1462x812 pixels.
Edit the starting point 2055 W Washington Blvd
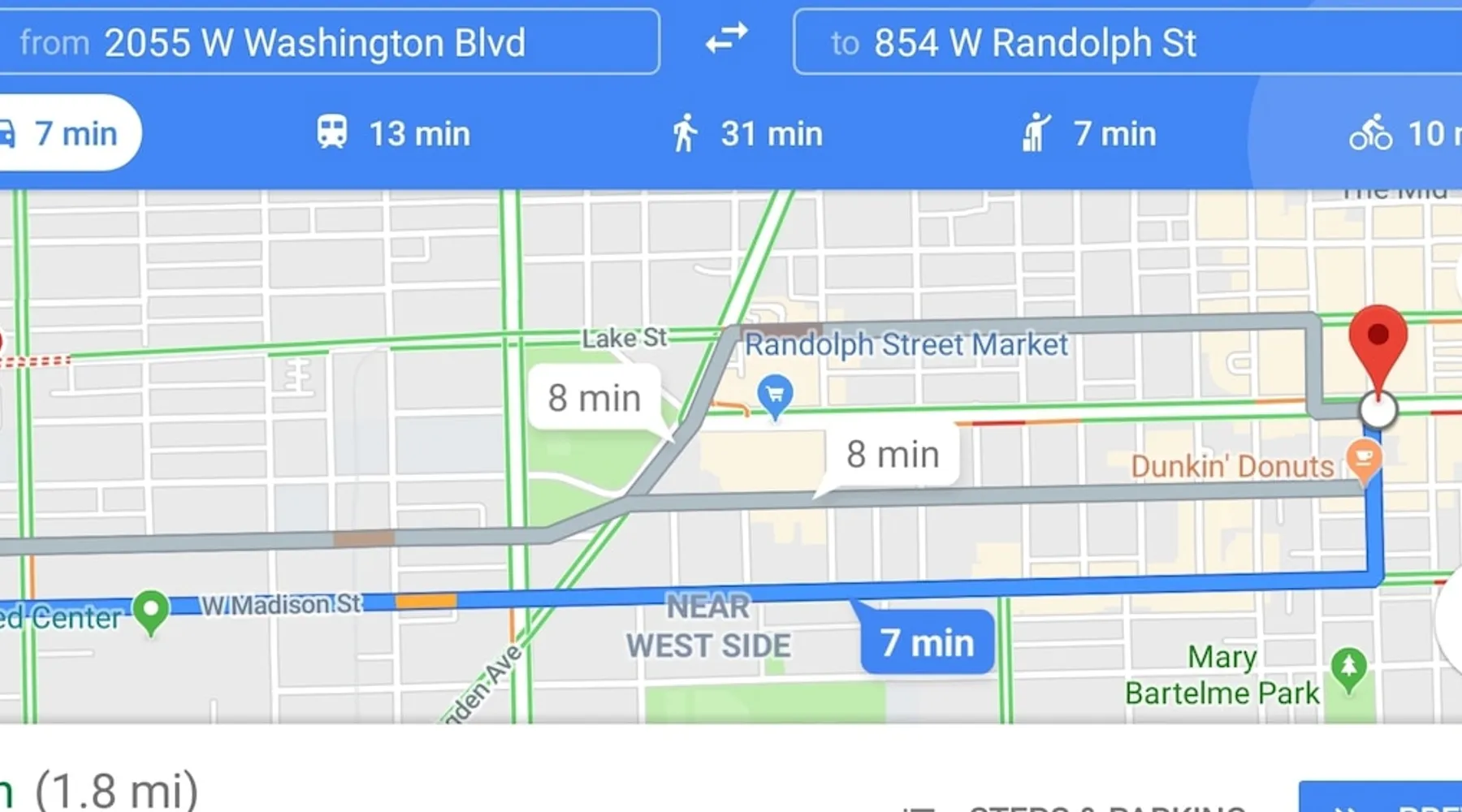tap(325, 42)
